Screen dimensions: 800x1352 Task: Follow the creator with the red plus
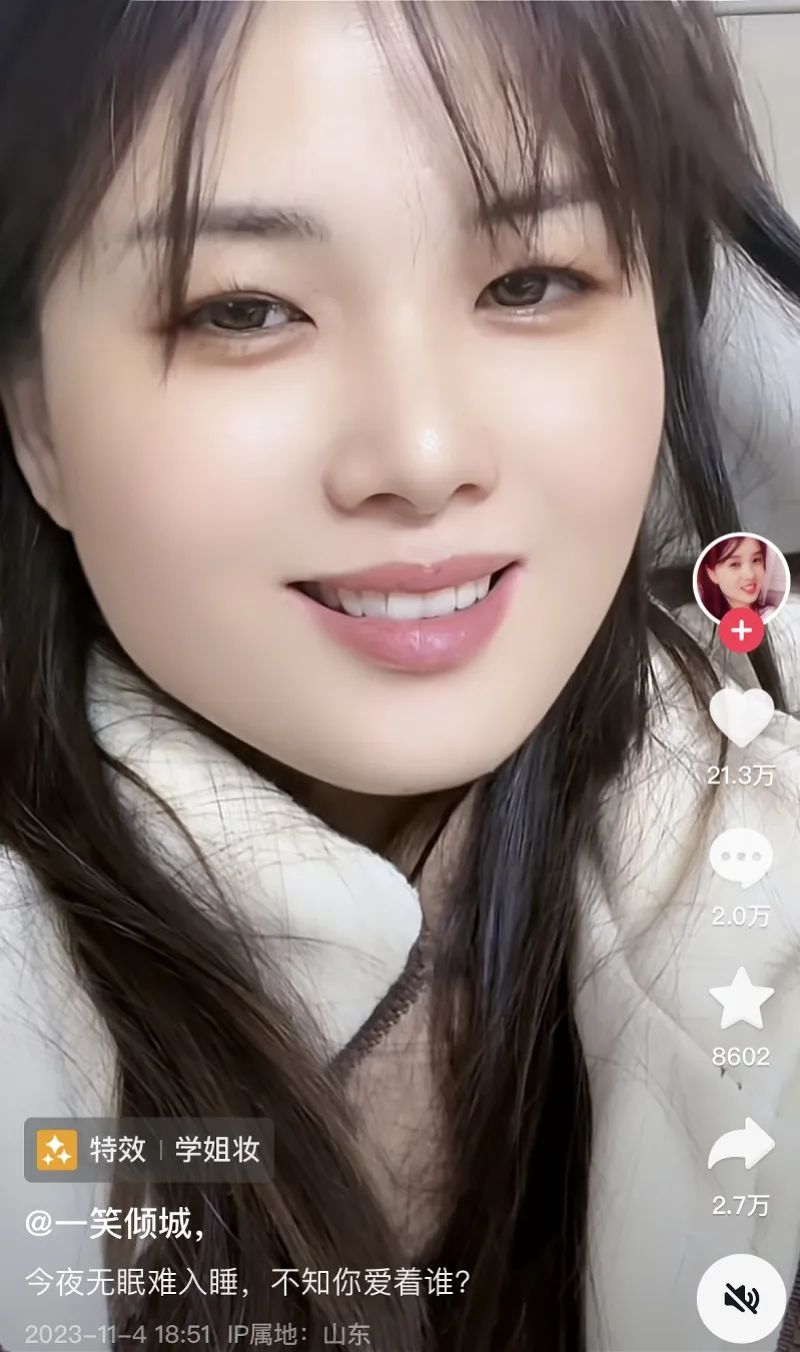[x=741, y=631]
